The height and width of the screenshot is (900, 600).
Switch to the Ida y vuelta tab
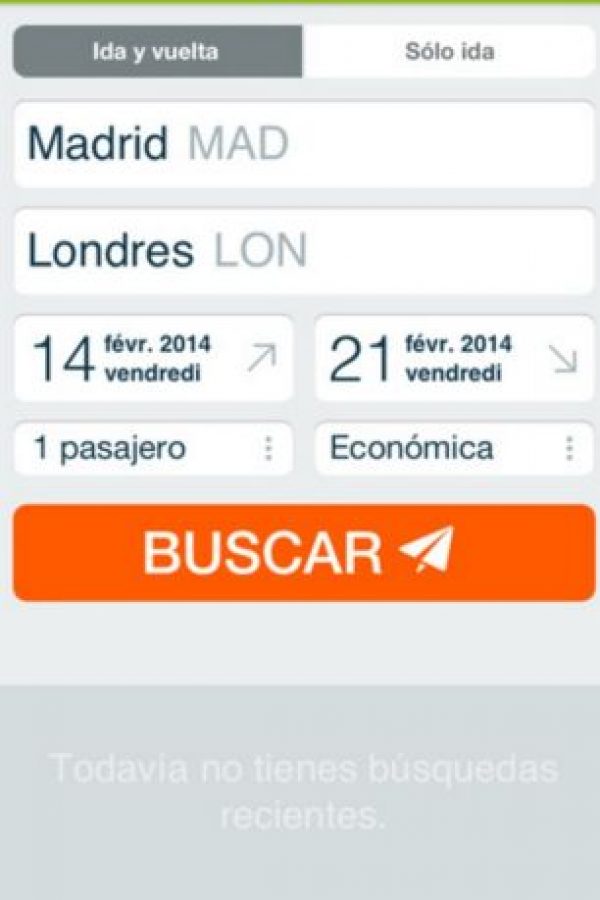[x=157, y=52]
